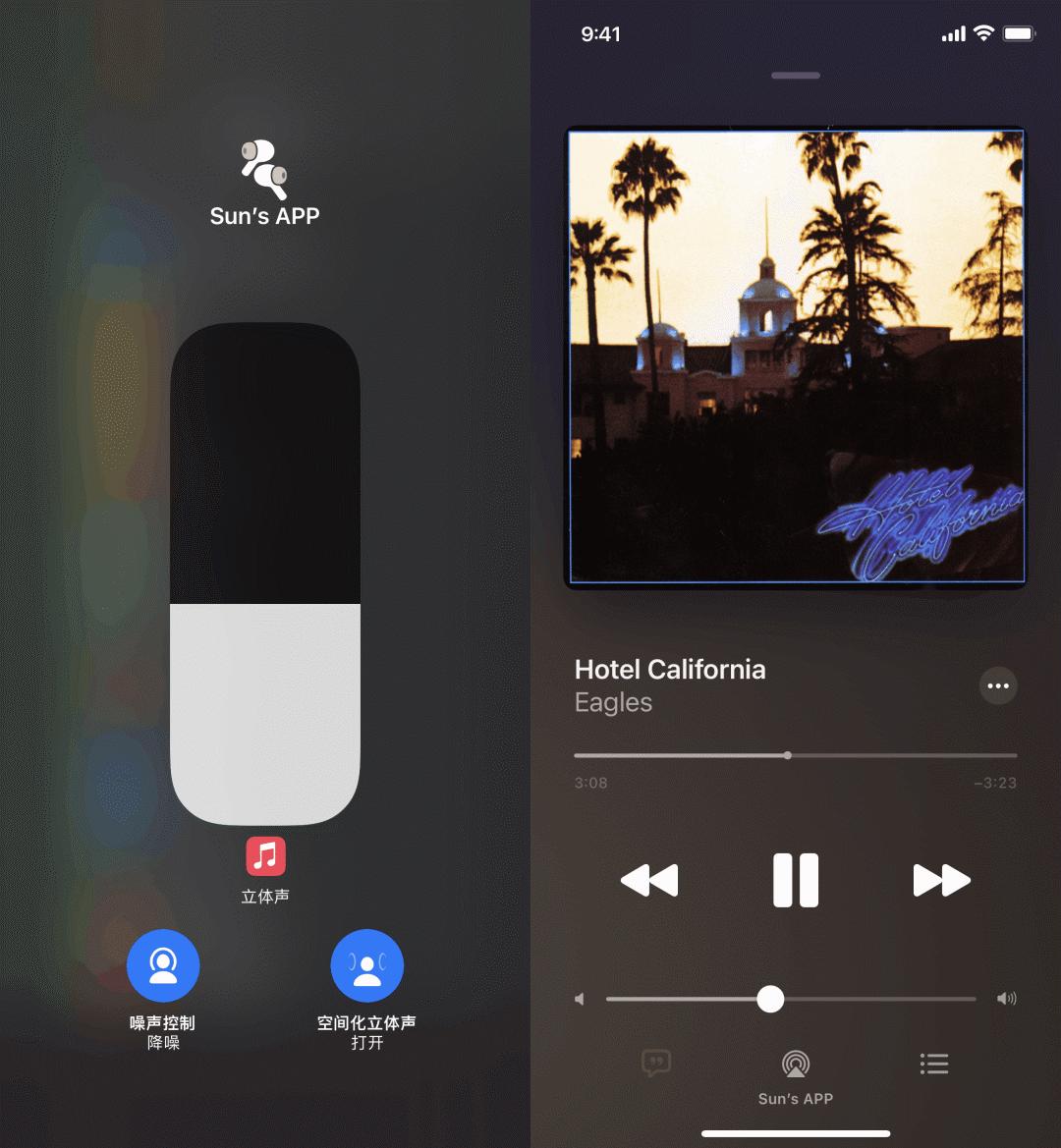Pause Hotel California playback
Image resolution: width=1061 pixels, height=1148 pixels.
[796, 880]
